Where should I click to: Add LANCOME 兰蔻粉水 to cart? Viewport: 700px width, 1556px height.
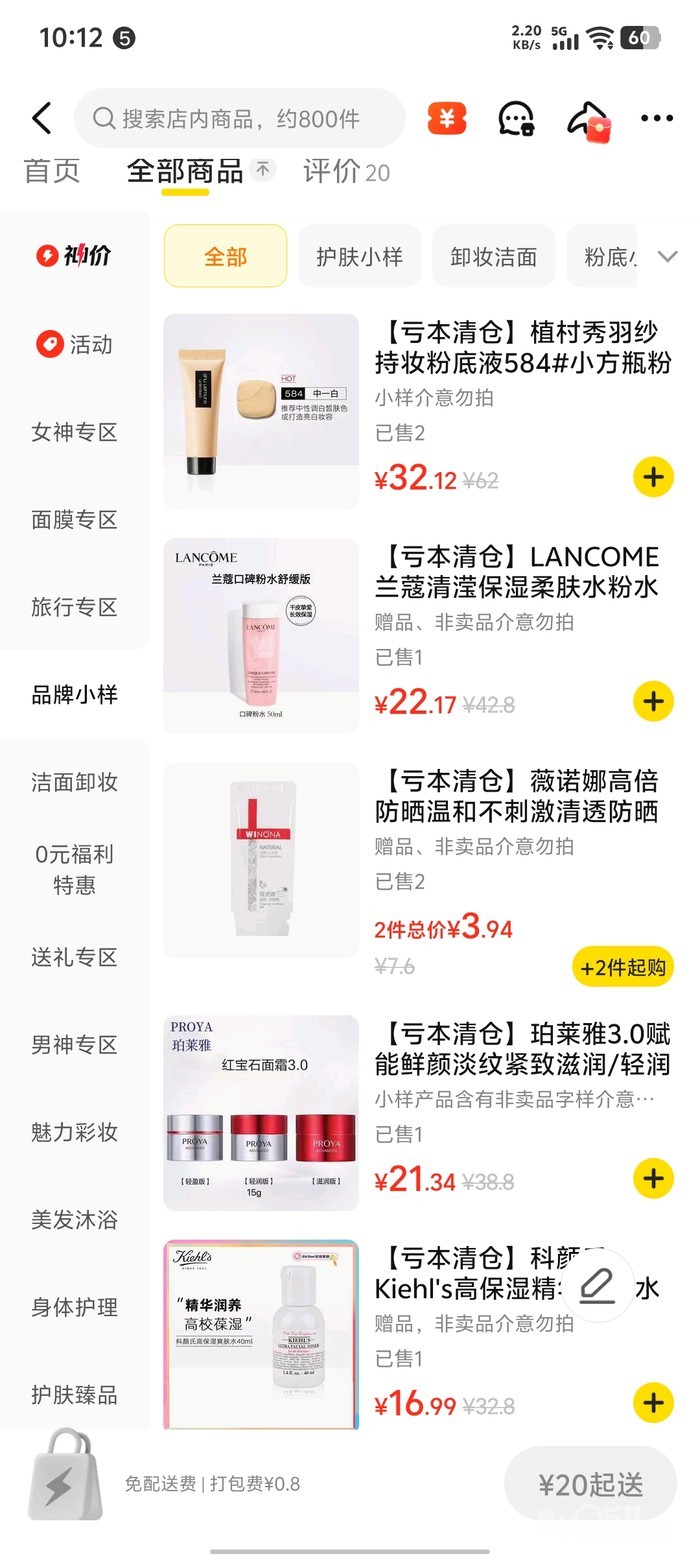point(653,702)
